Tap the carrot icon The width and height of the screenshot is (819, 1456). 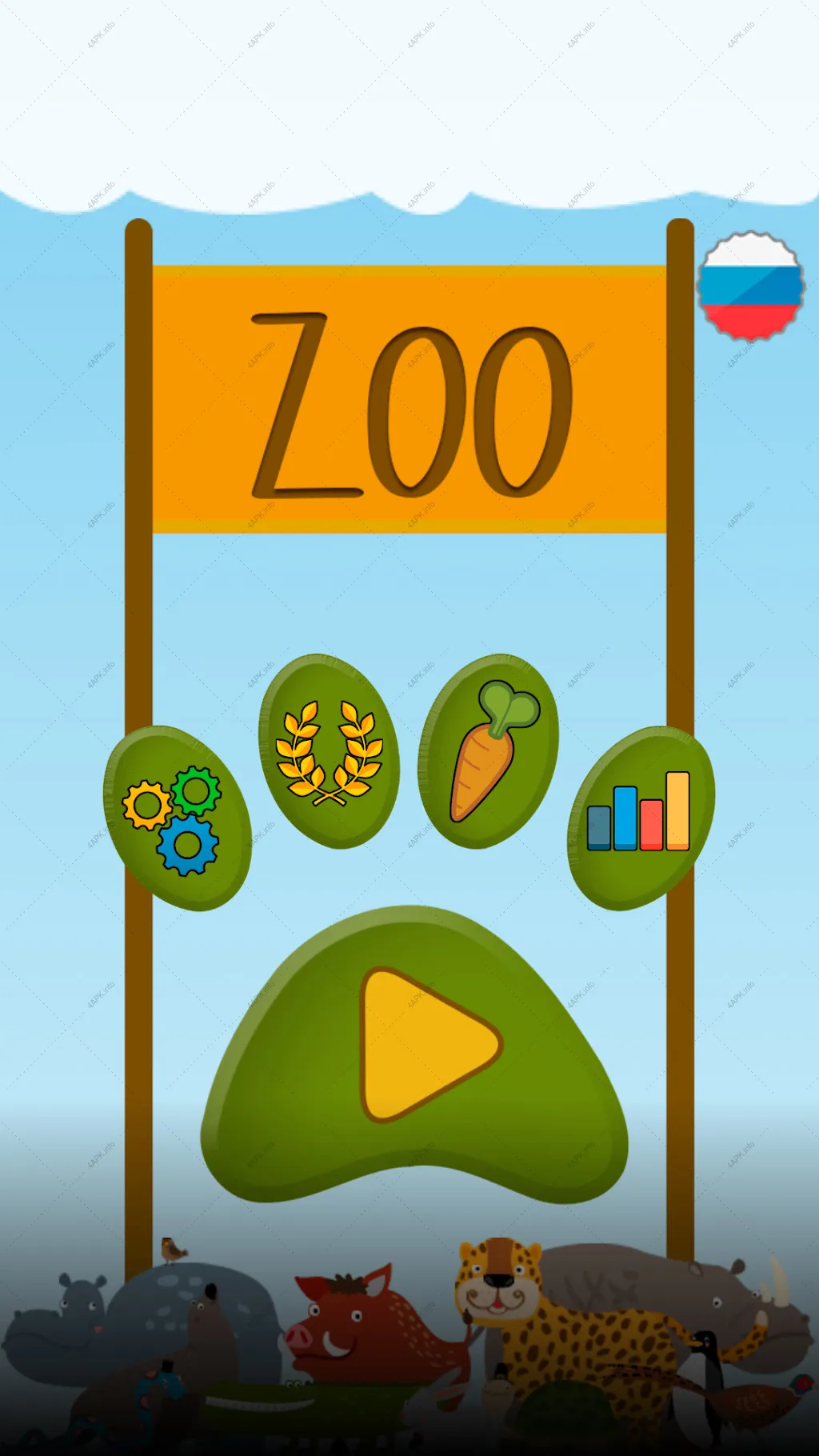(x=488, y=750)
